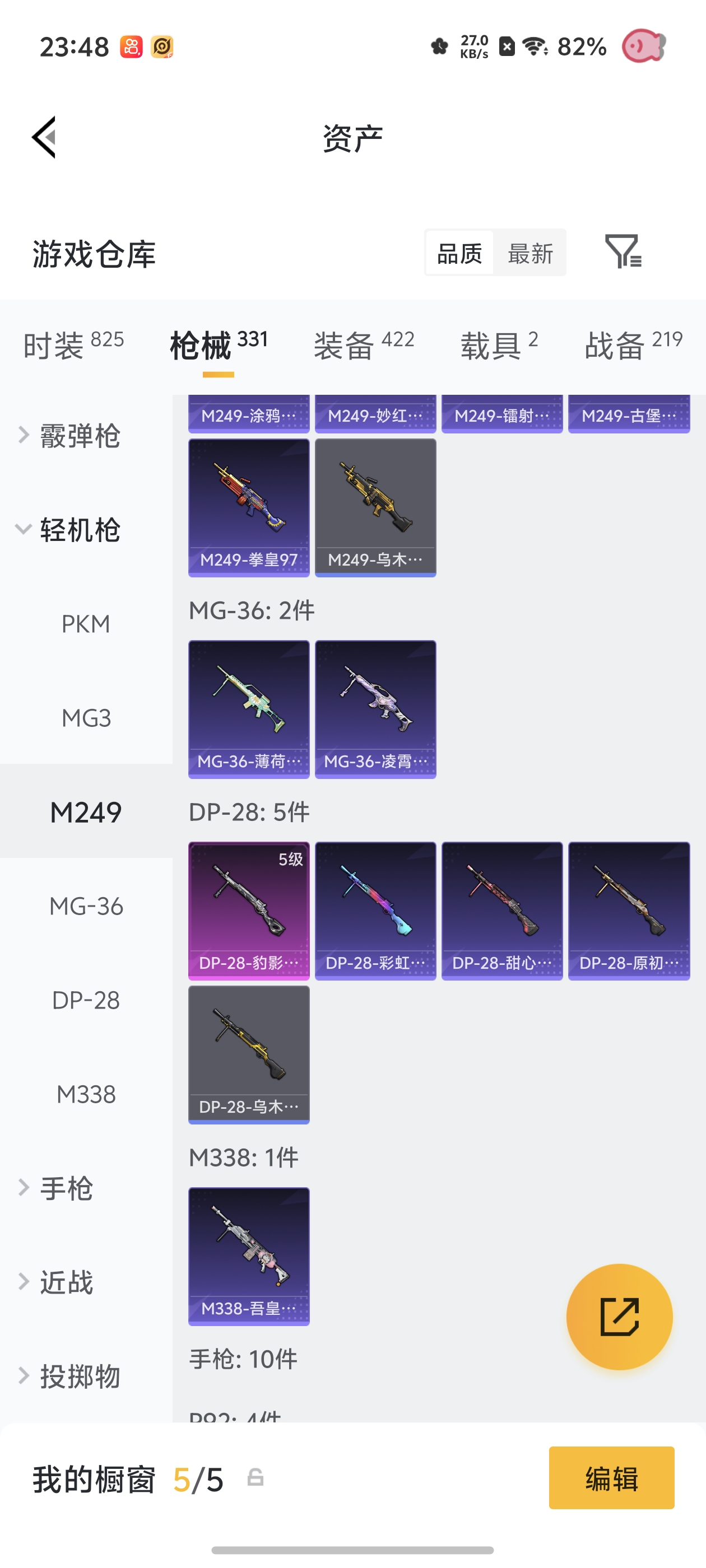Viewport: 706px width, 1568px height.
Task: Switch to the 装备 tab
Action: (364, 345)
